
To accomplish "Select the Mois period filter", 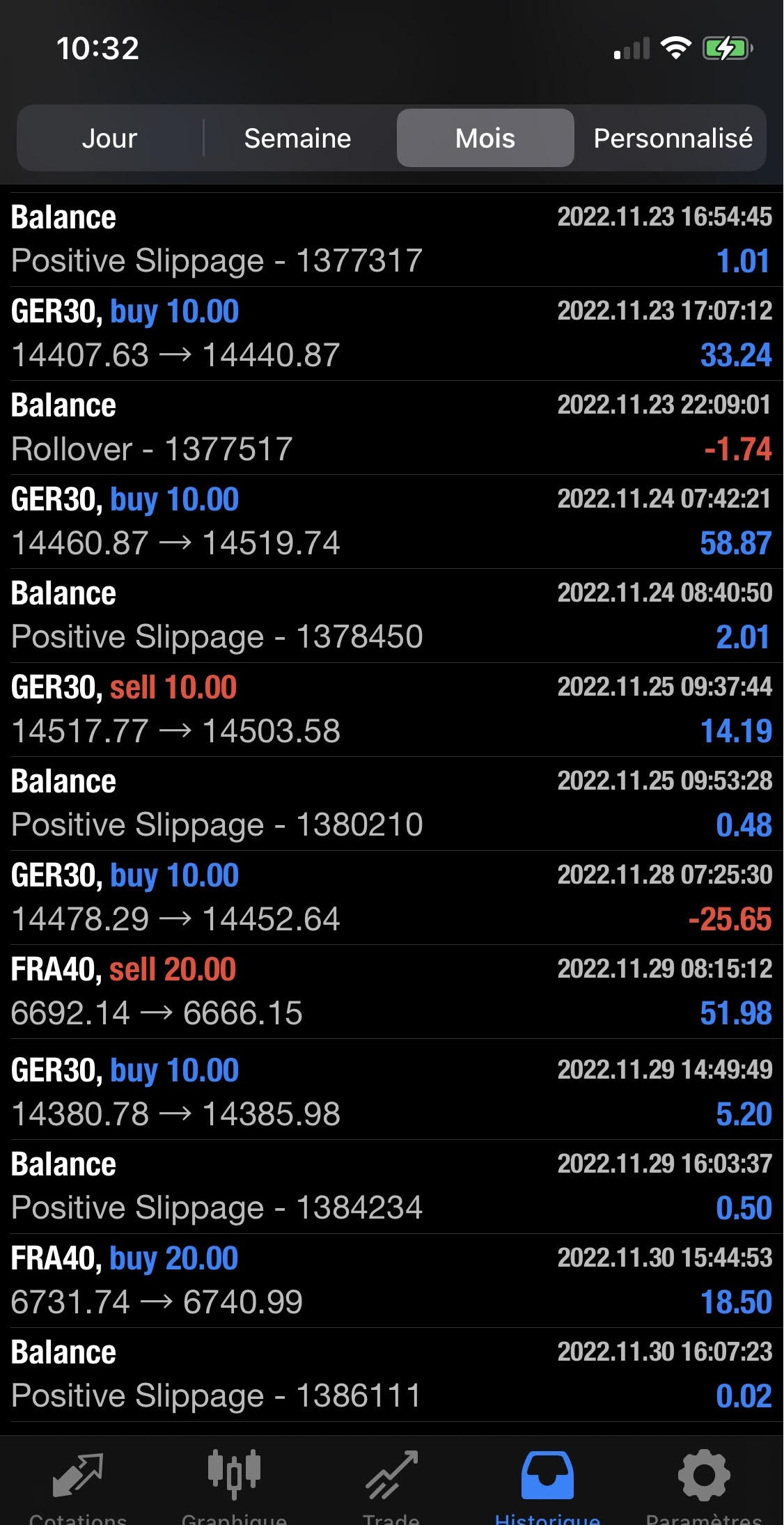I will click(x=485, y=138).
